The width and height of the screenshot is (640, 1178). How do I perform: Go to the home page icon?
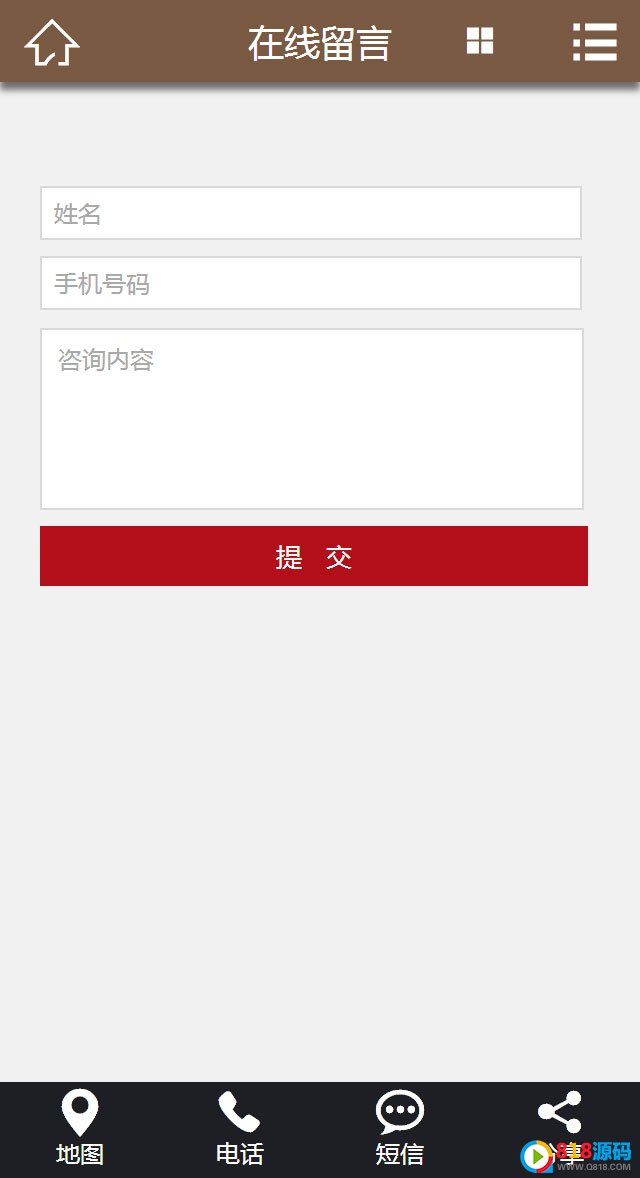tap(52, 43)
